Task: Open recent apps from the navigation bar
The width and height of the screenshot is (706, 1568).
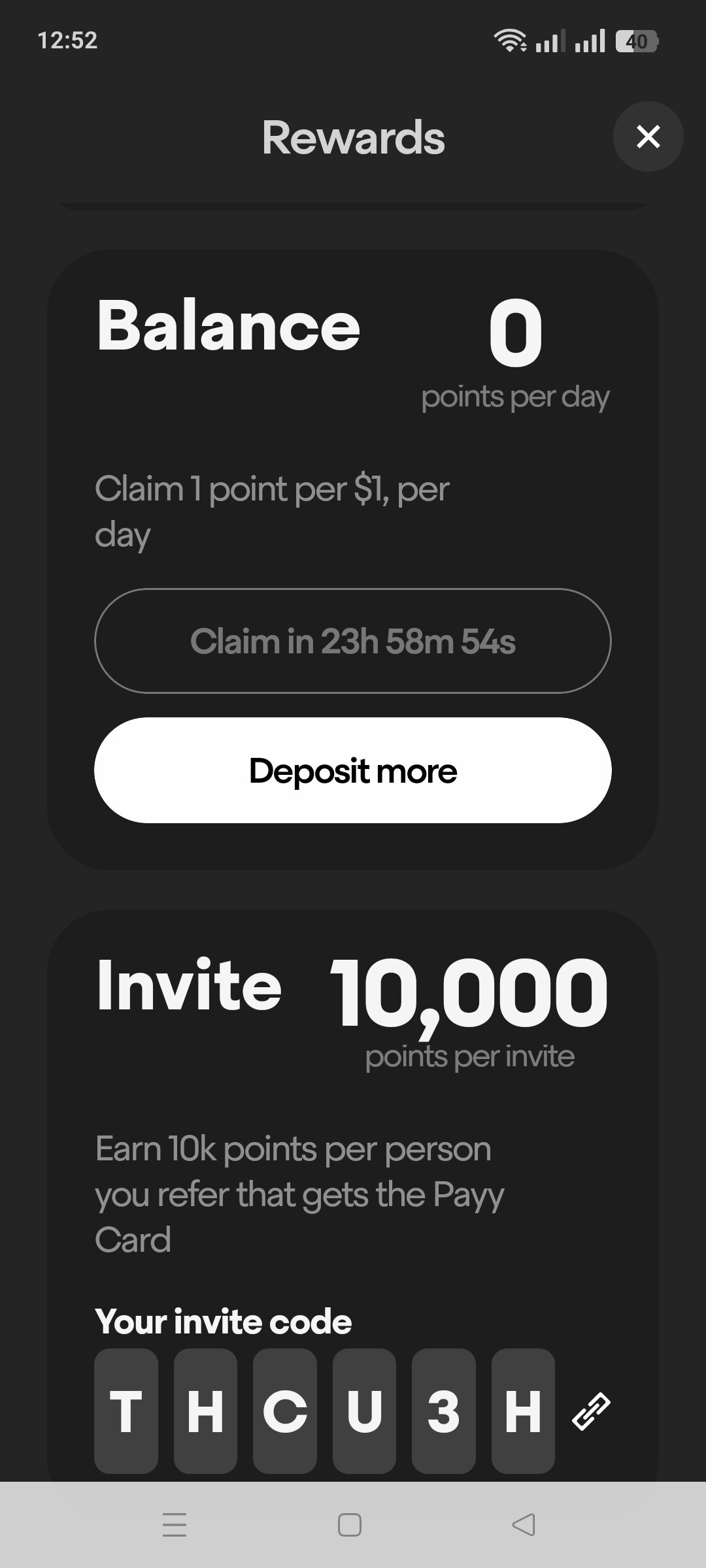Action: pos(175,1525)
